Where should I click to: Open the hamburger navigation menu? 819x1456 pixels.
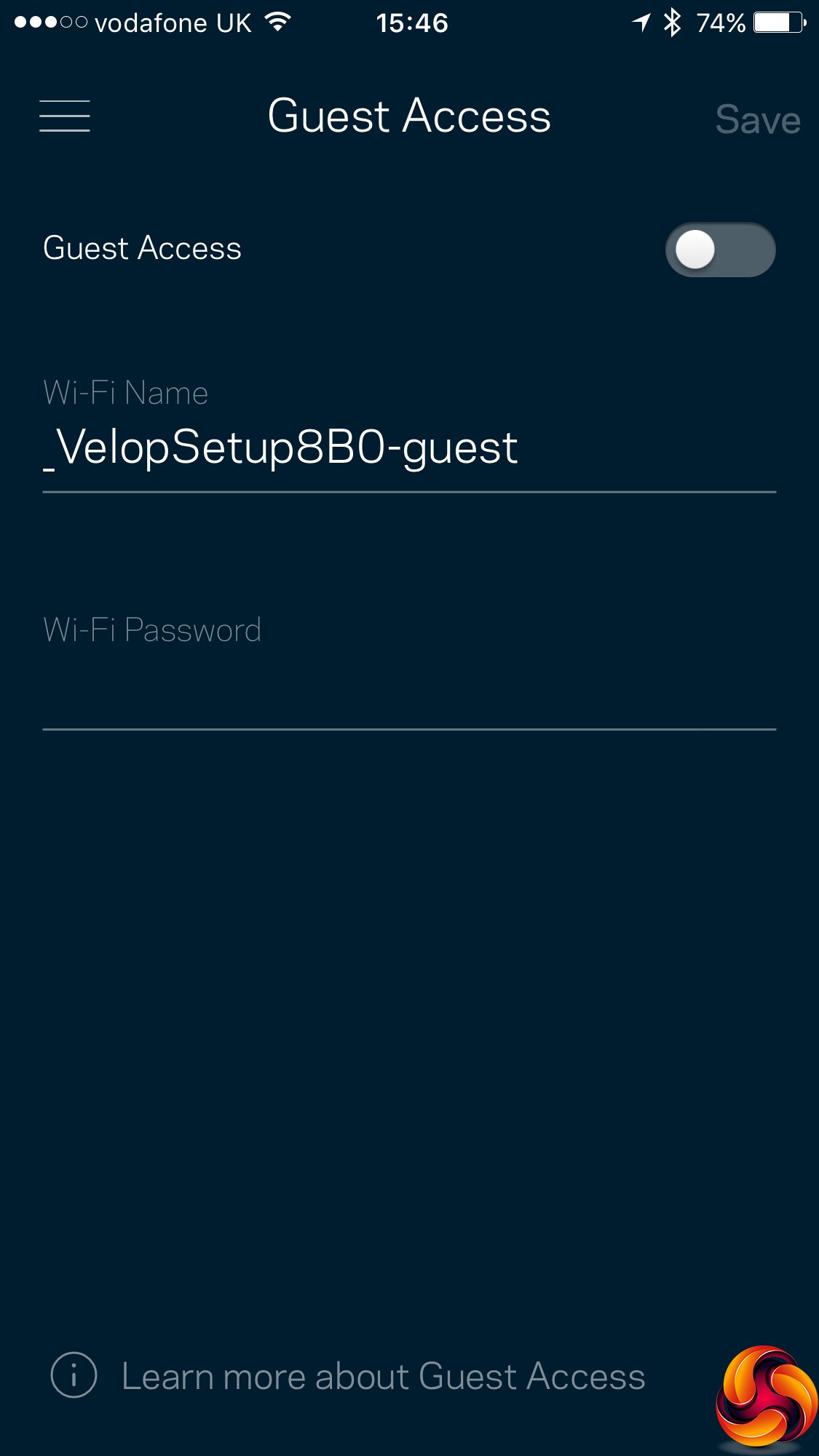point(65,116)
